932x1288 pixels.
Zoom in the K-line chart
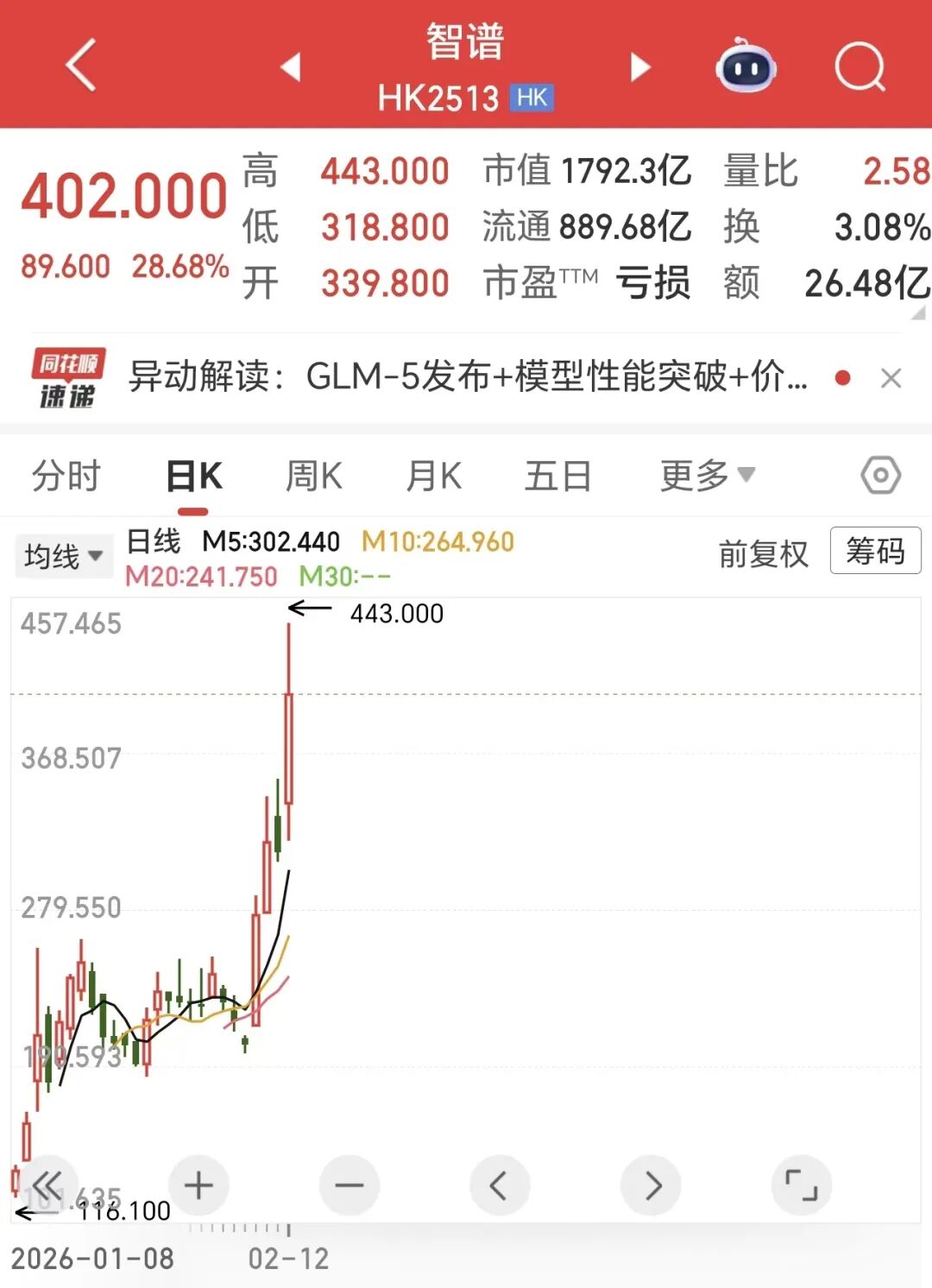click(x=198, y=1185)
